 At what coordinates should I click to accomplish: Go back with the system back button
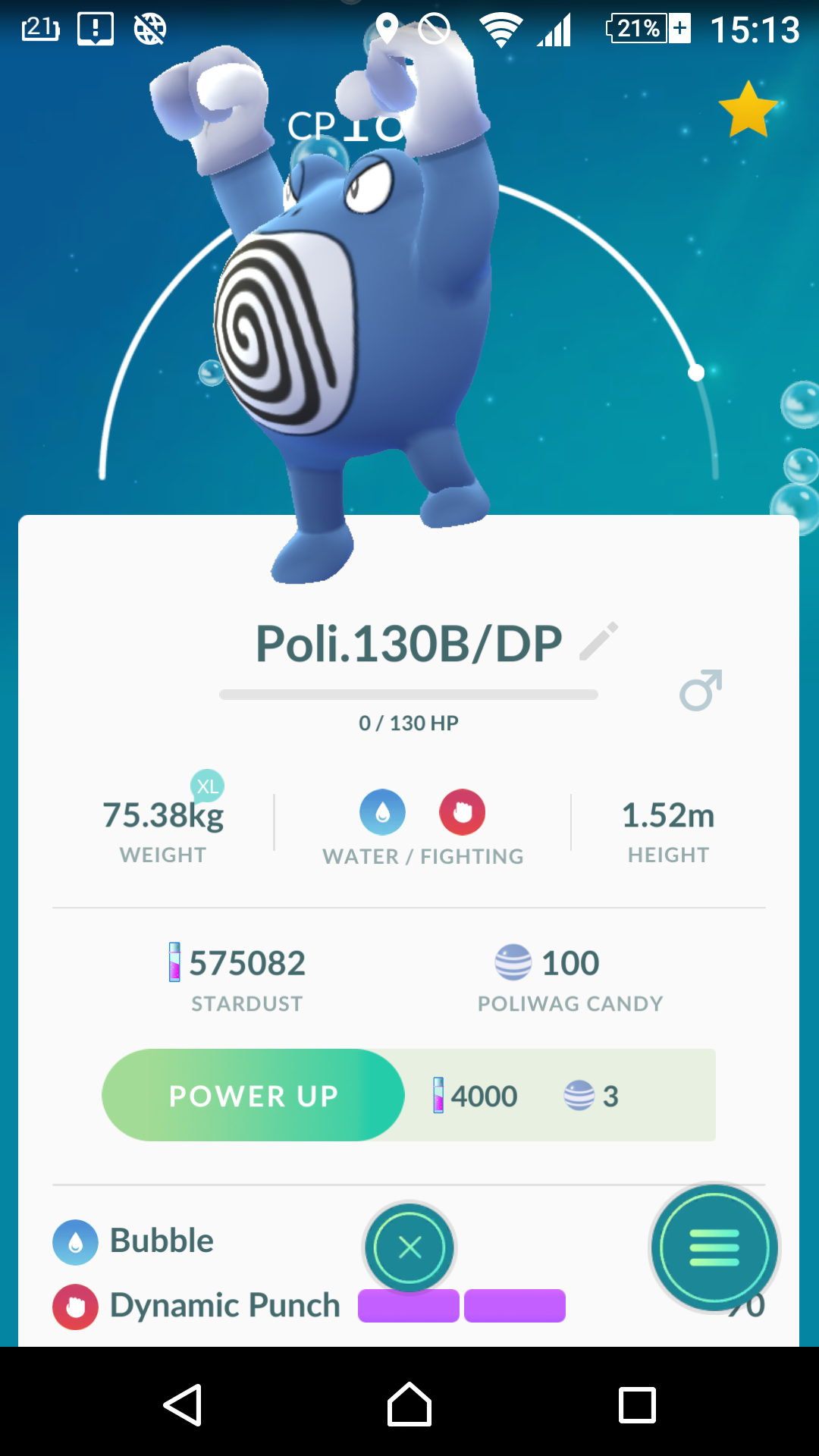(183, 1405)
